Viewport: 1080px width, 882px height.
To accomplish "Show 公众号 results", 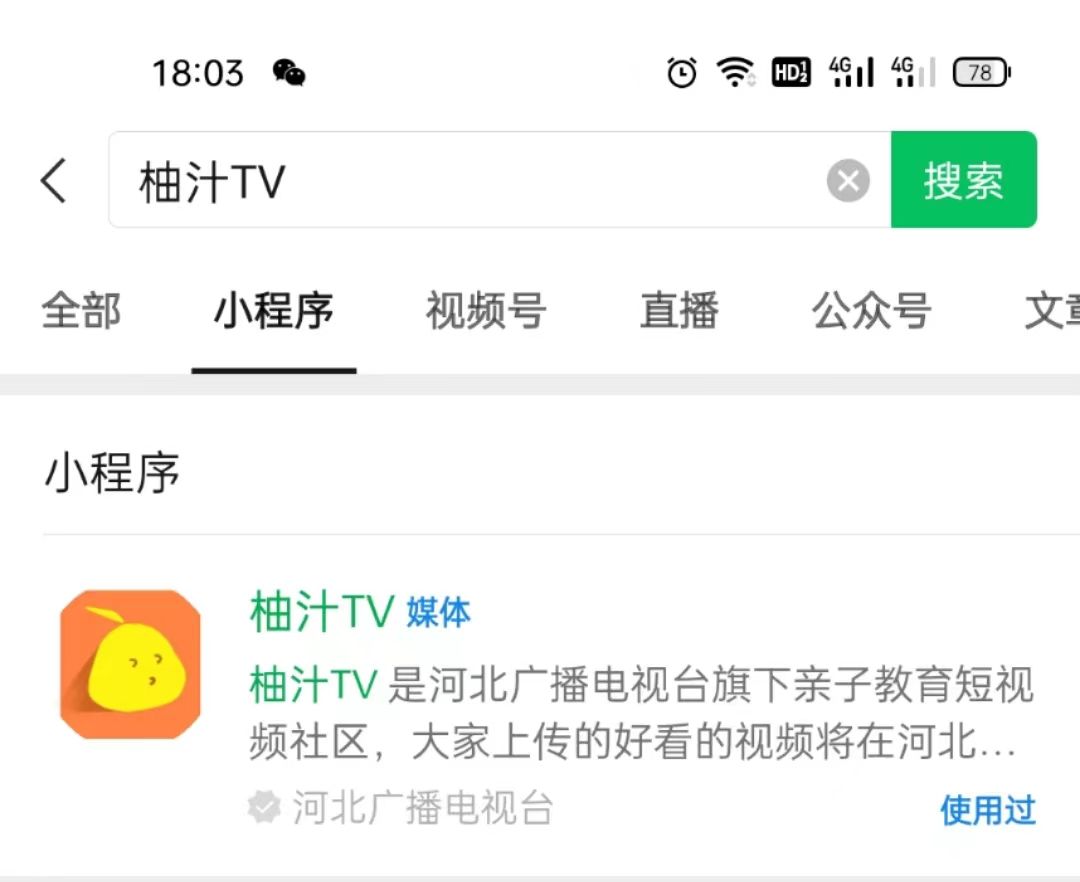I will tap(871, 311).
